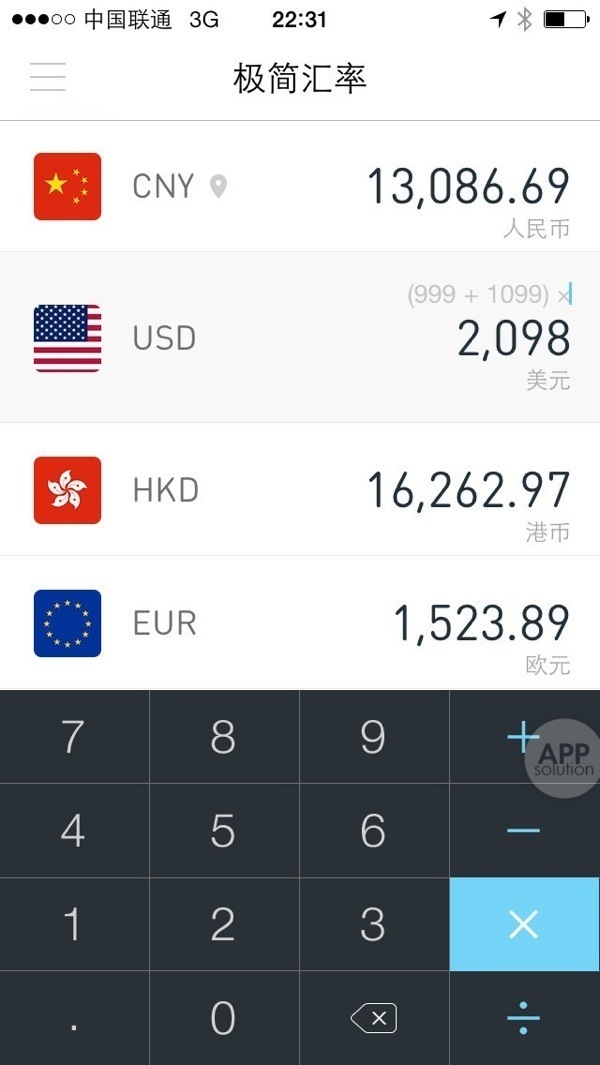The image size is (600, 1065).
Task: Choose the divide operator
Action: (523, 1019)
